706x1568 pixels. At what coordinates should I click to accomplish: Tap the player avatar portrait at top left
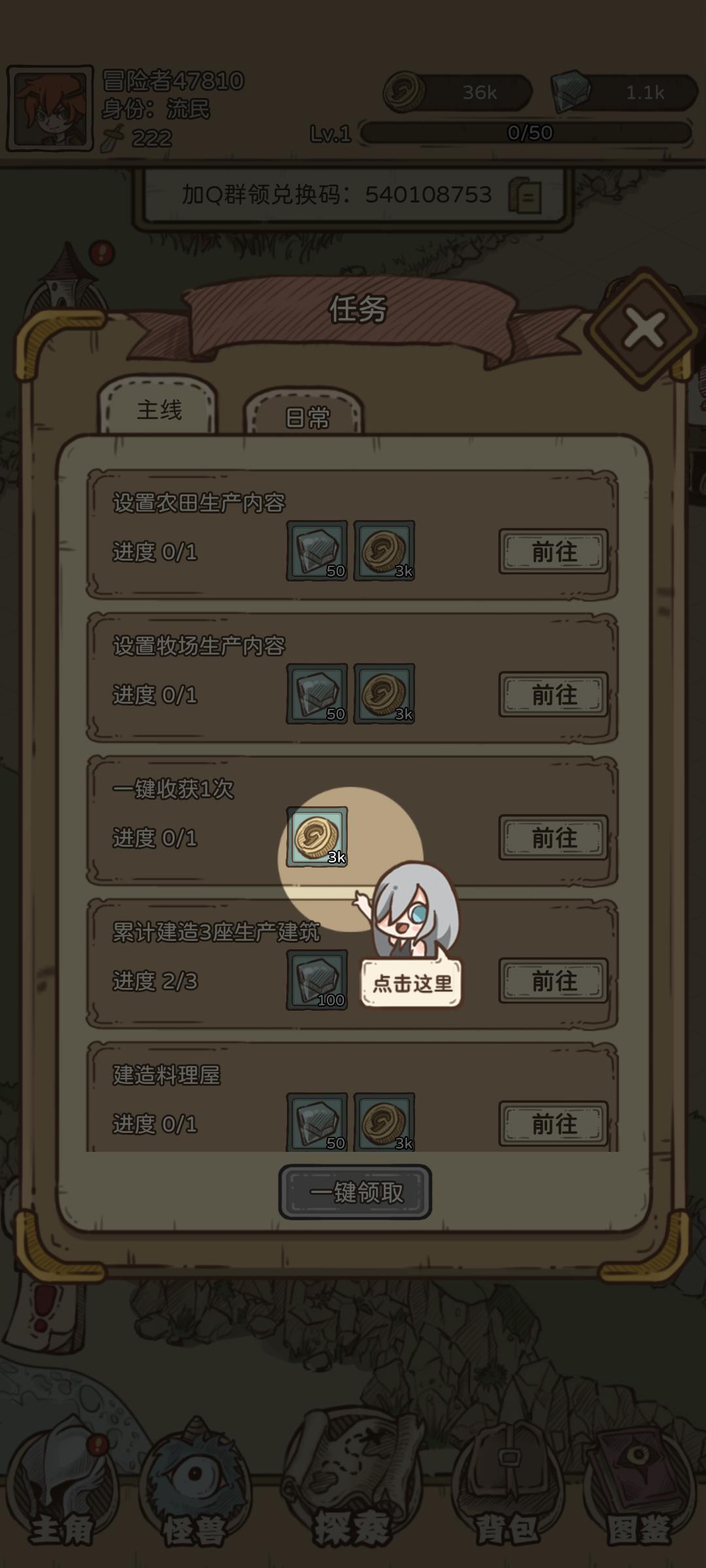(x=49, y=108)
